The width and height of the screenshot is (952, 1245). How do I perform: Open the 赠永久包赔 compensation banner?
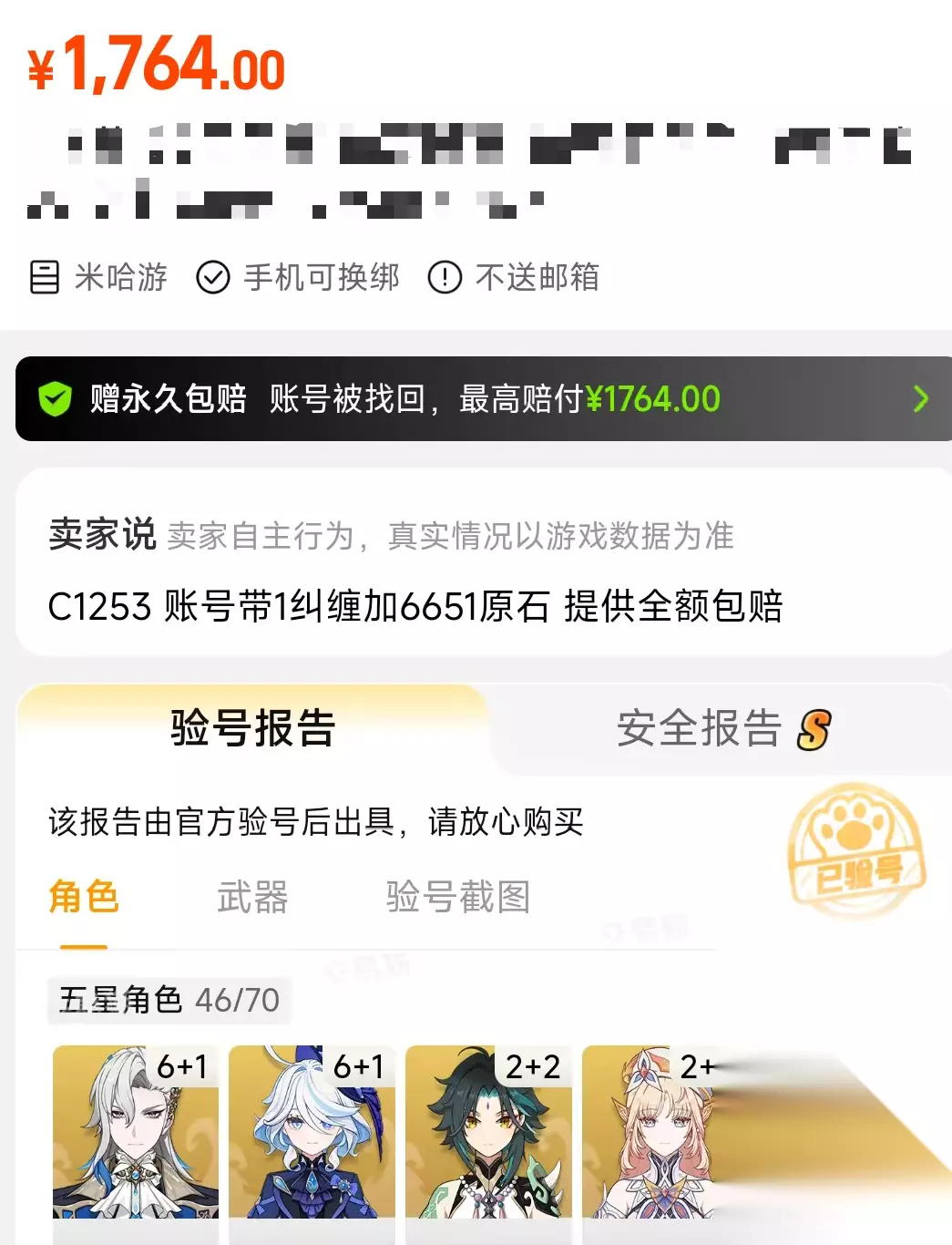(484, 398)
